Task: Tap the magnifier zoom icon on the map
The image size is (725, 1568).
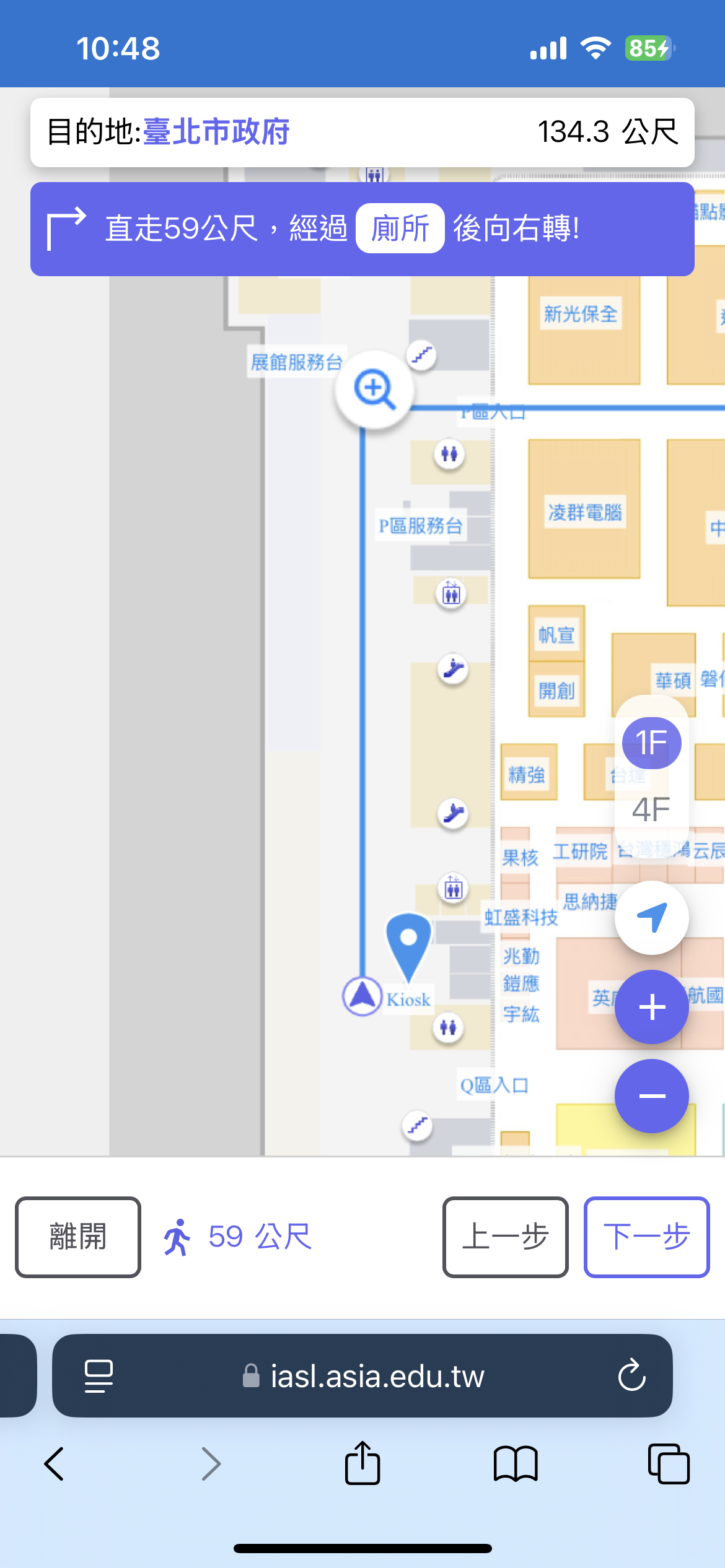Action: [374, 389]
